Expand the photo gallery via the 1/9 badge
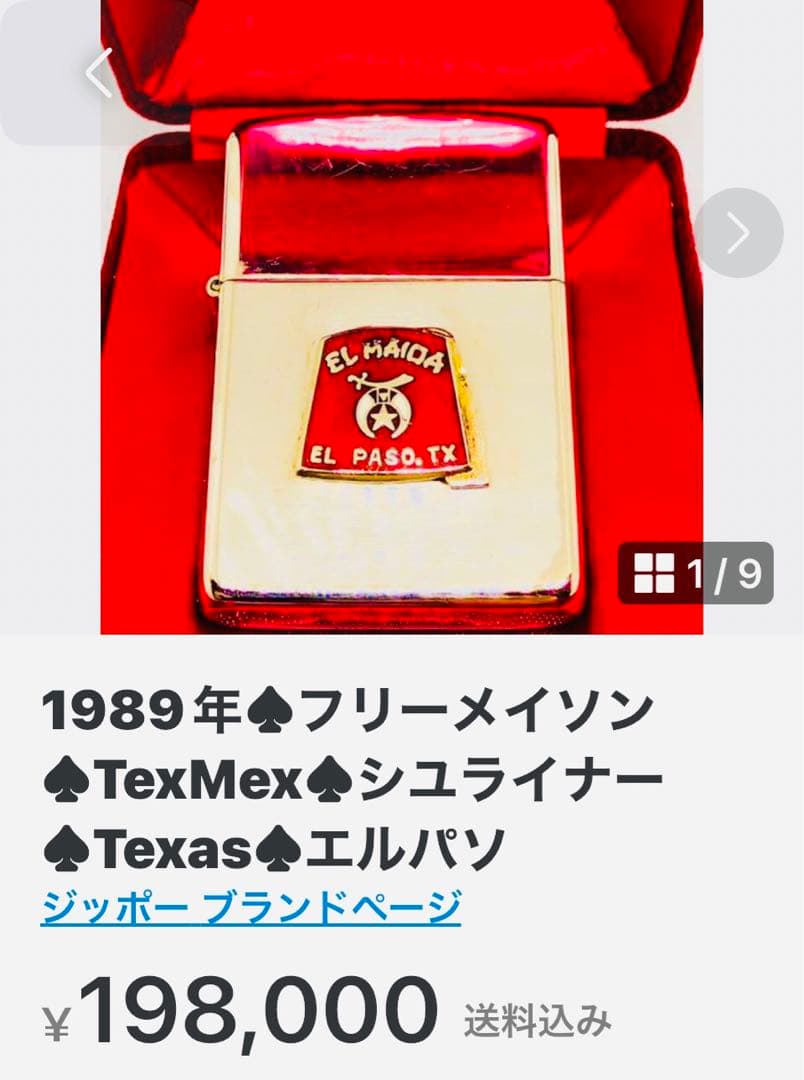The width and height of the screenshot is (804, 1080). pos(695,570)
